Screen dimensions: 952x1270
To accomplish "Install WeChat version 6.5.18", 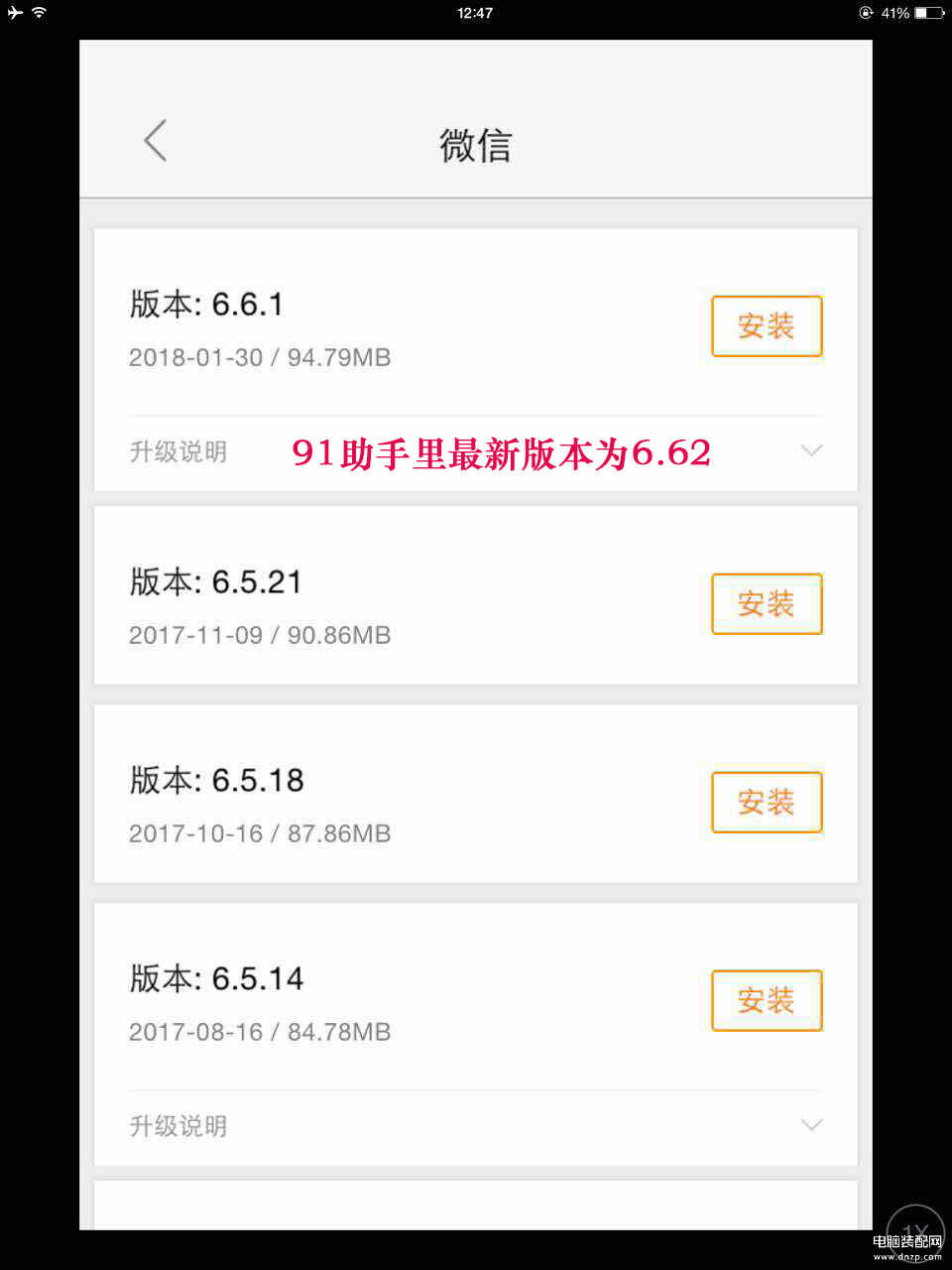I will (x=767, y=803).
